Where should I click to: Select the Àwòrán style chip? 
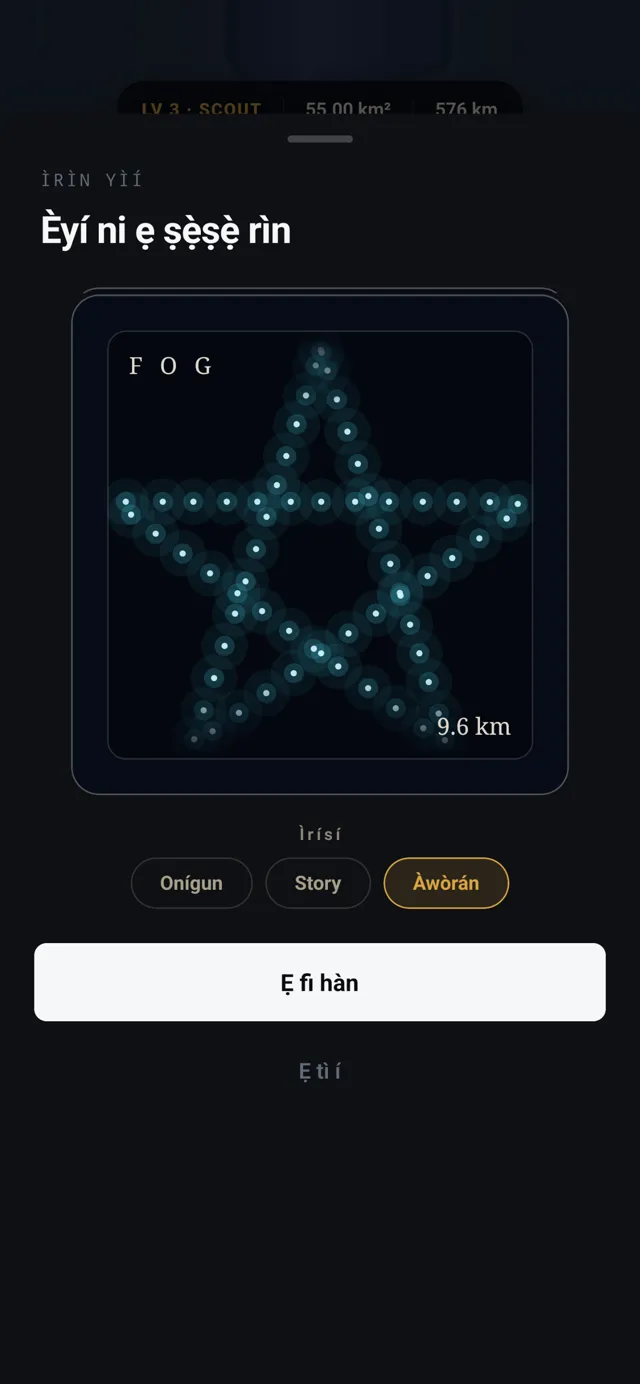[x=446, y=883]
